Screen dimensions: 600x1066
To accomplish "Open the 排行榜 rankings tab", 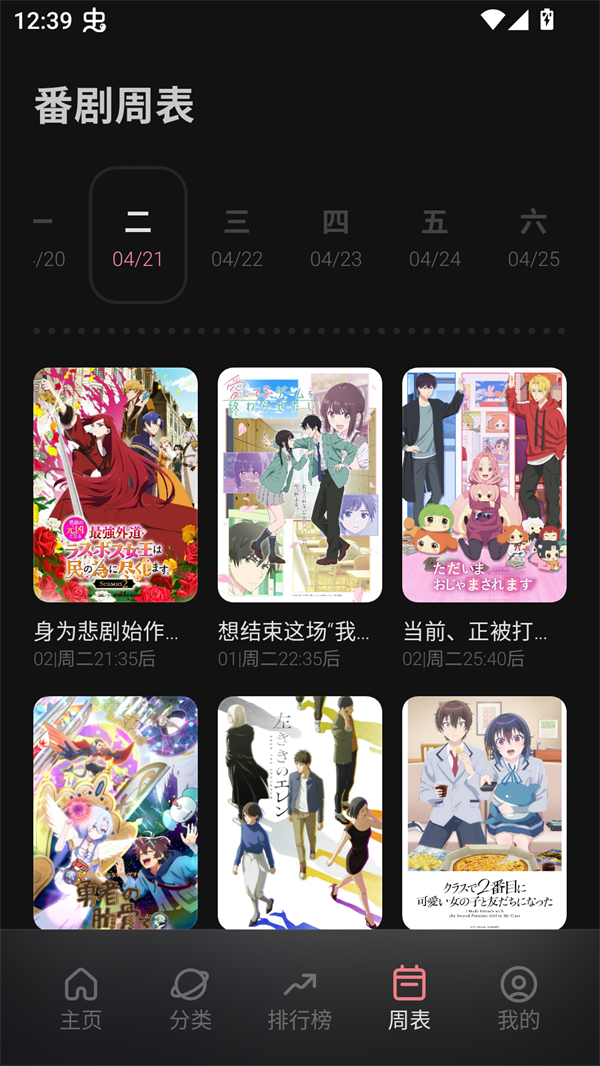I will click(299, 998).
